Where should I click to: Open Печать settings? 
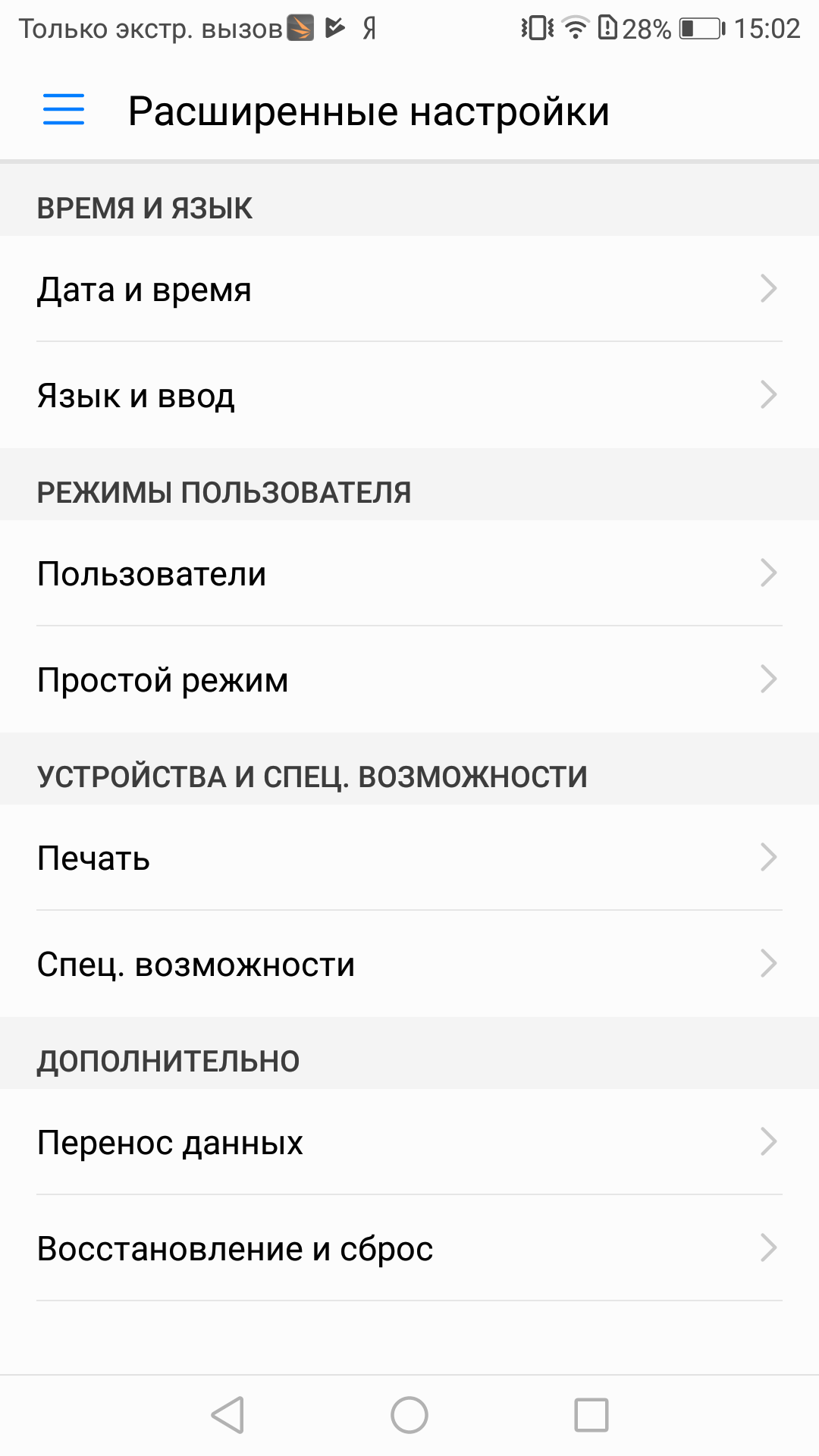(x=409, y=858)
